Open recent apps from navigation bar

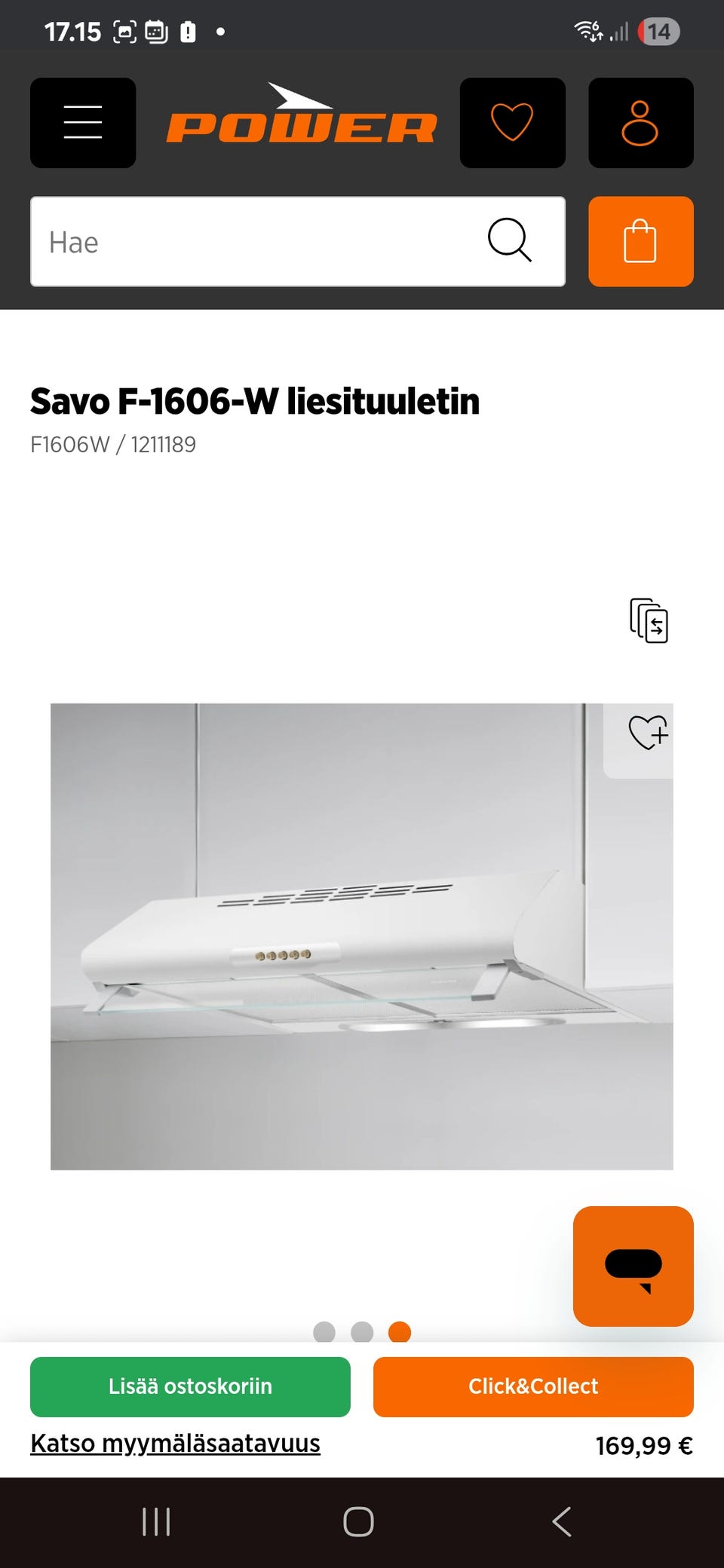[x=156, y=1522]
